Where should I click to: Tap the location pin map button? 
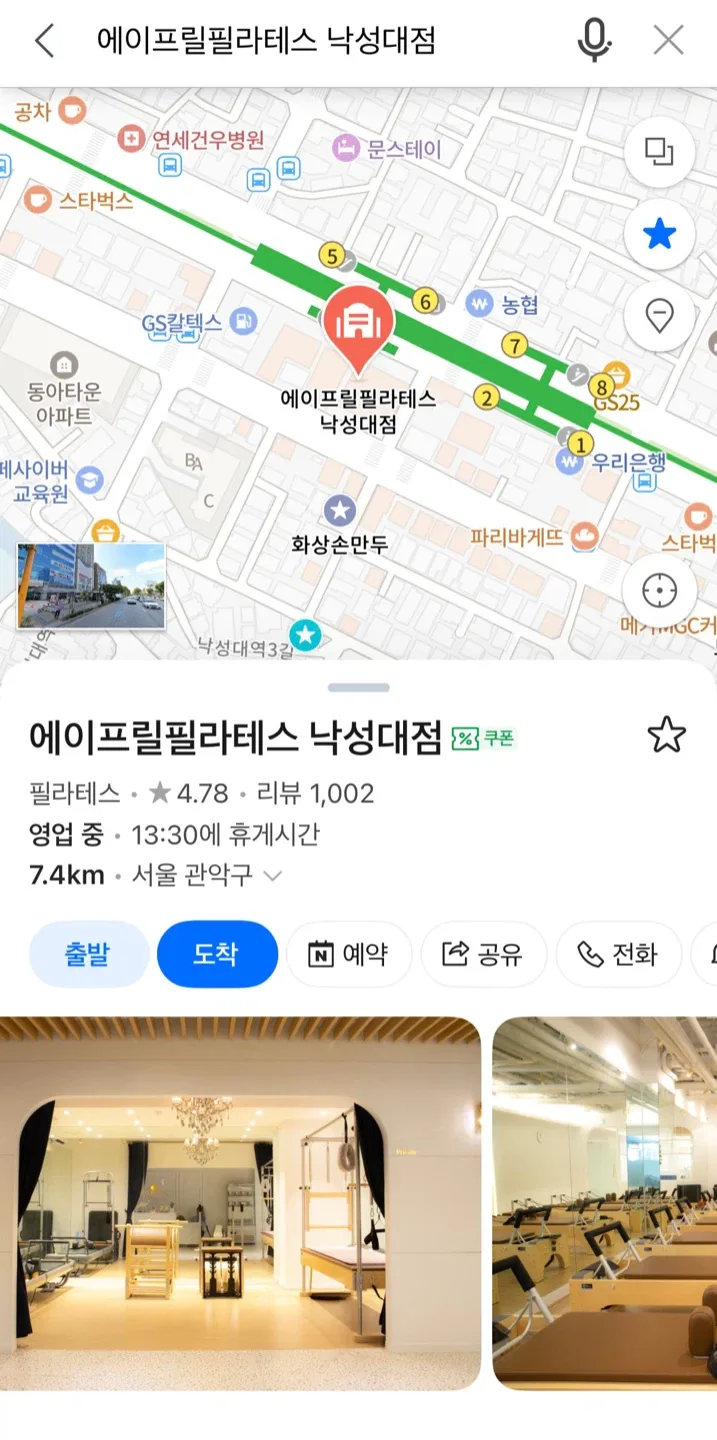(x=659, y=317)
